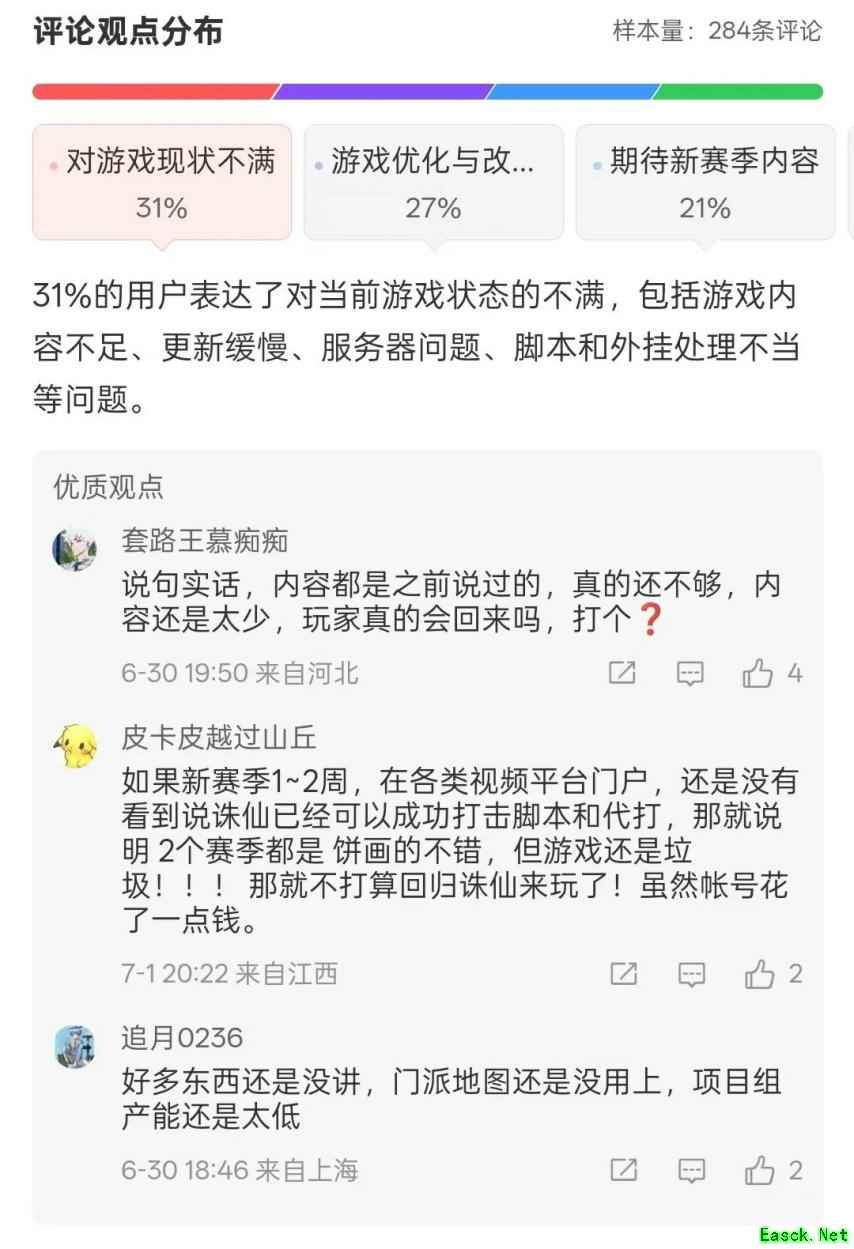Switch to the 游戏优化与改… 27% tab

433,182
